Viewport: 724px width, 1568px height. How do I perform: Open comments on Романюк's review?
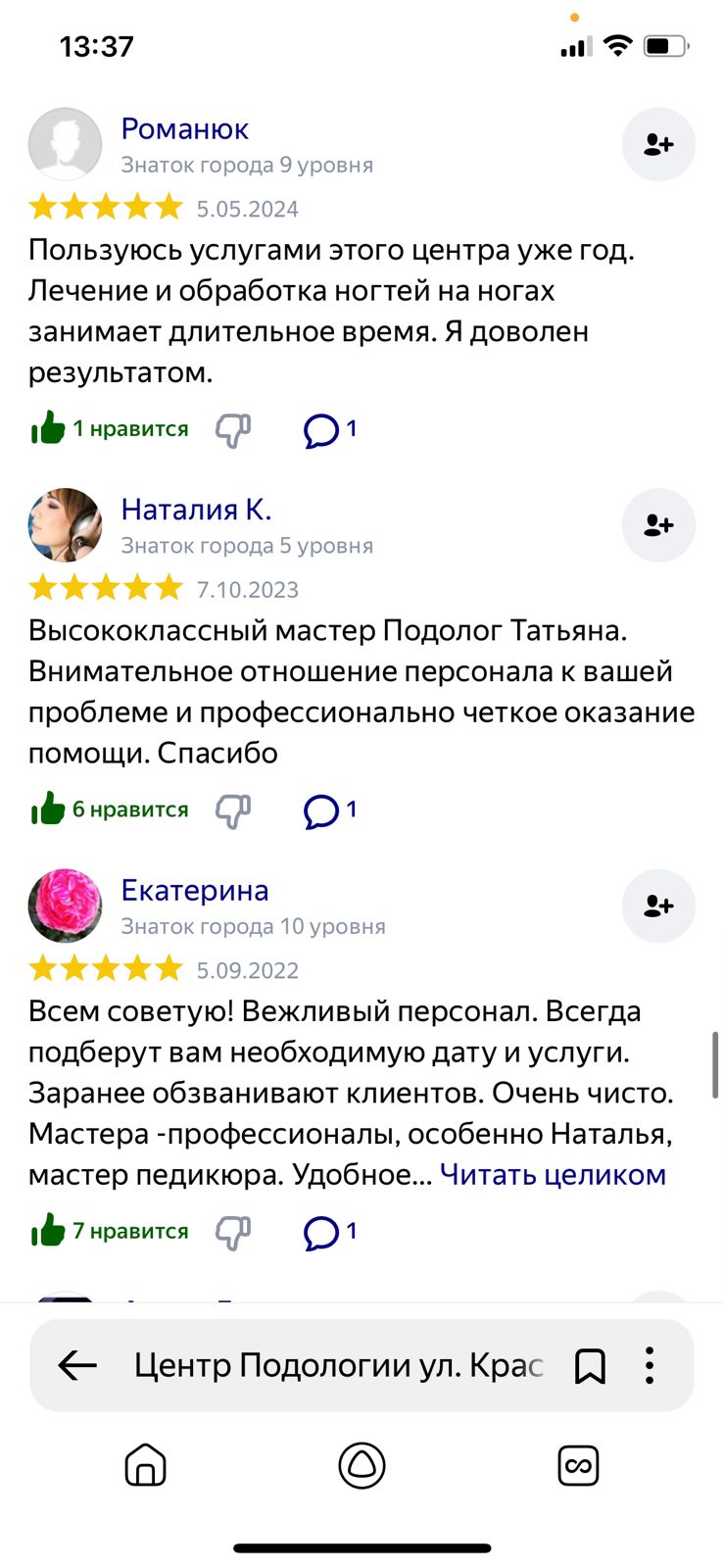click(x=328, y=429)
